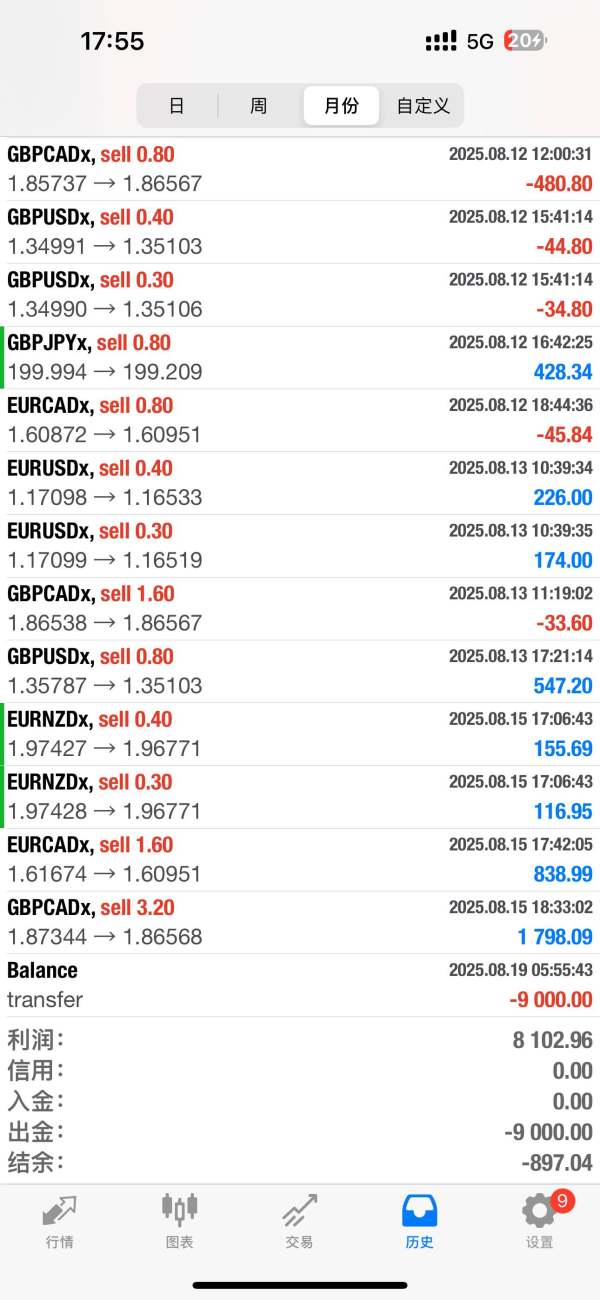Open 设置 settings with 9 badge
The width and height of the screenshot is (600, 1300).
tap(539, 1221)
